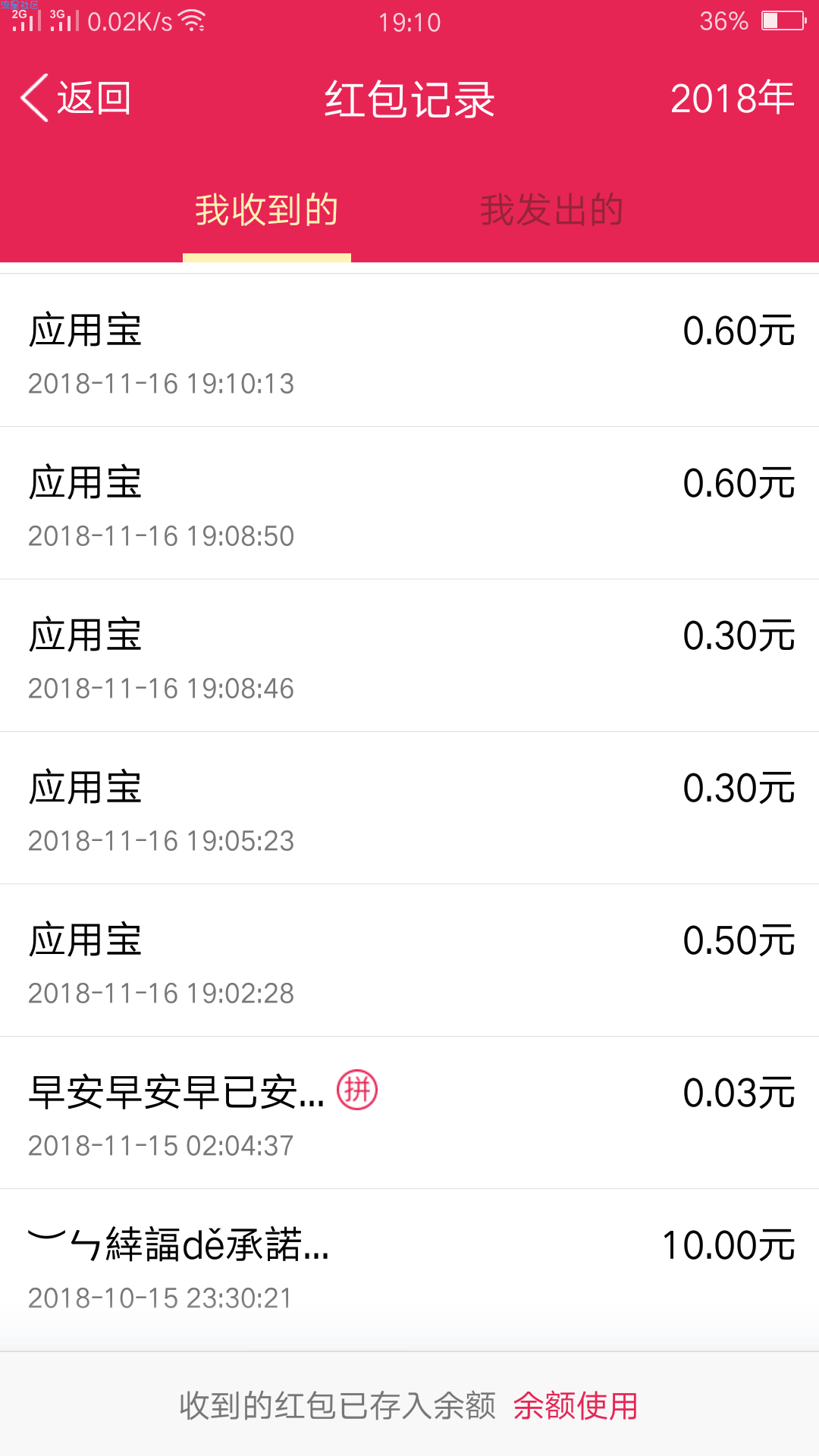819x1456 pixels.
Task: View the 应用宝 0.50元 record
Action: [409, 960]
